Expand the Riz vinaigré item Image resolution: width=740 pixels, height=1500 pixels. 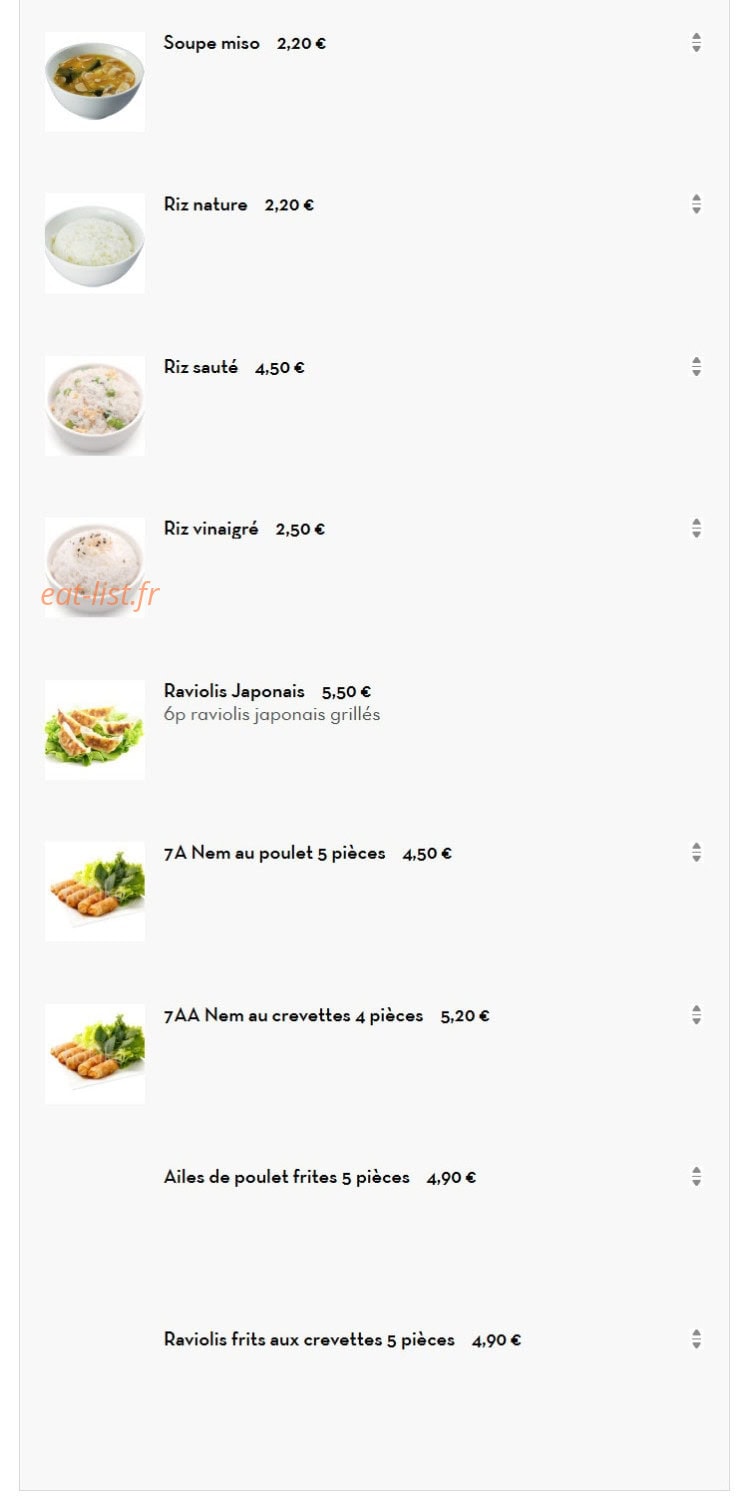696,529
